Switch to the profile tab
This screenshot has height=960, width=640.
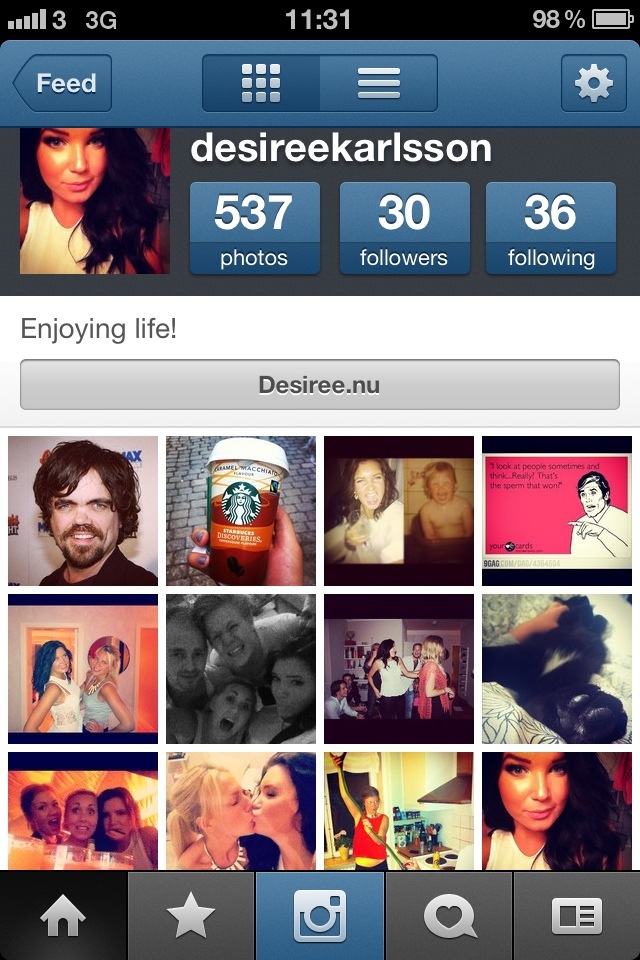pos(577,916)
